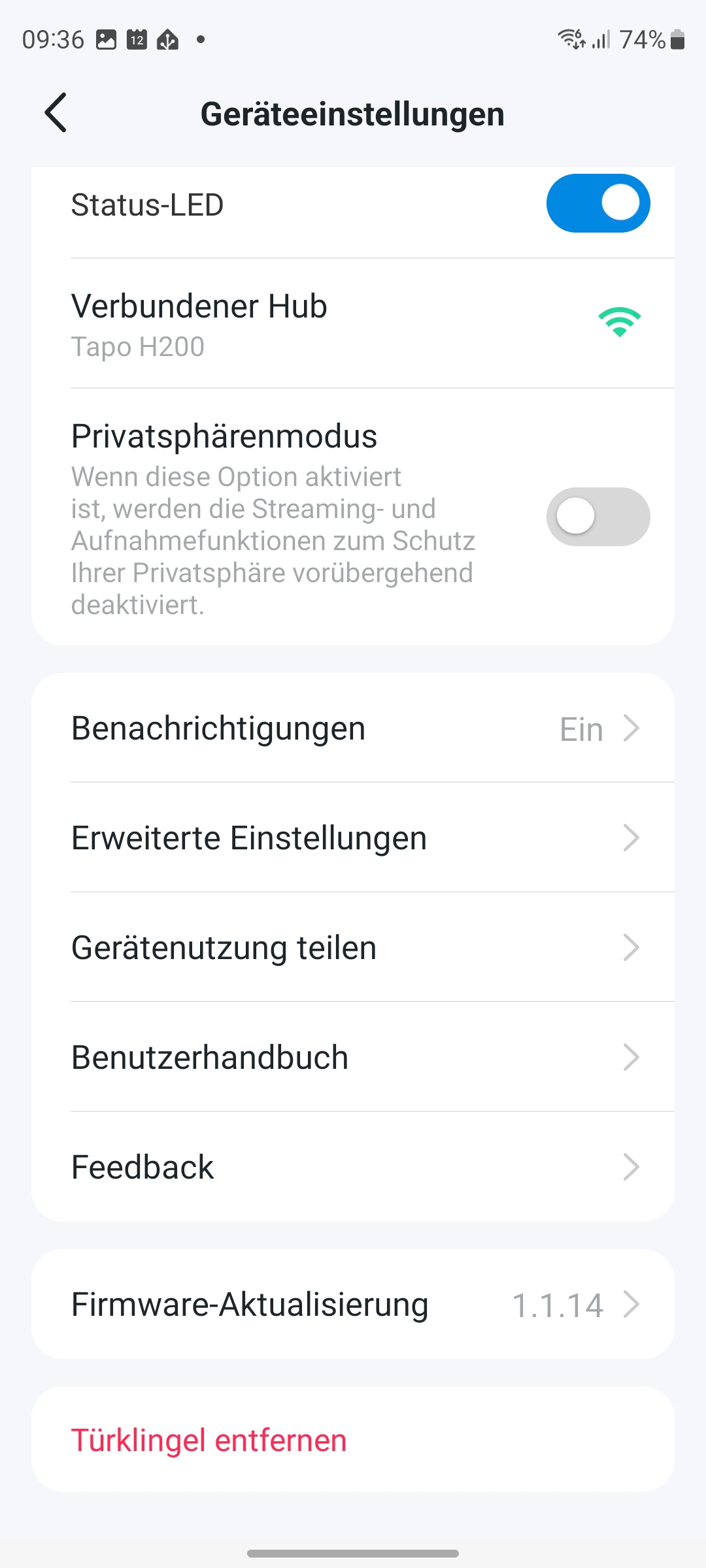
Task: Tap Türklingel entfernen
Action: [x=209, y=1441]
